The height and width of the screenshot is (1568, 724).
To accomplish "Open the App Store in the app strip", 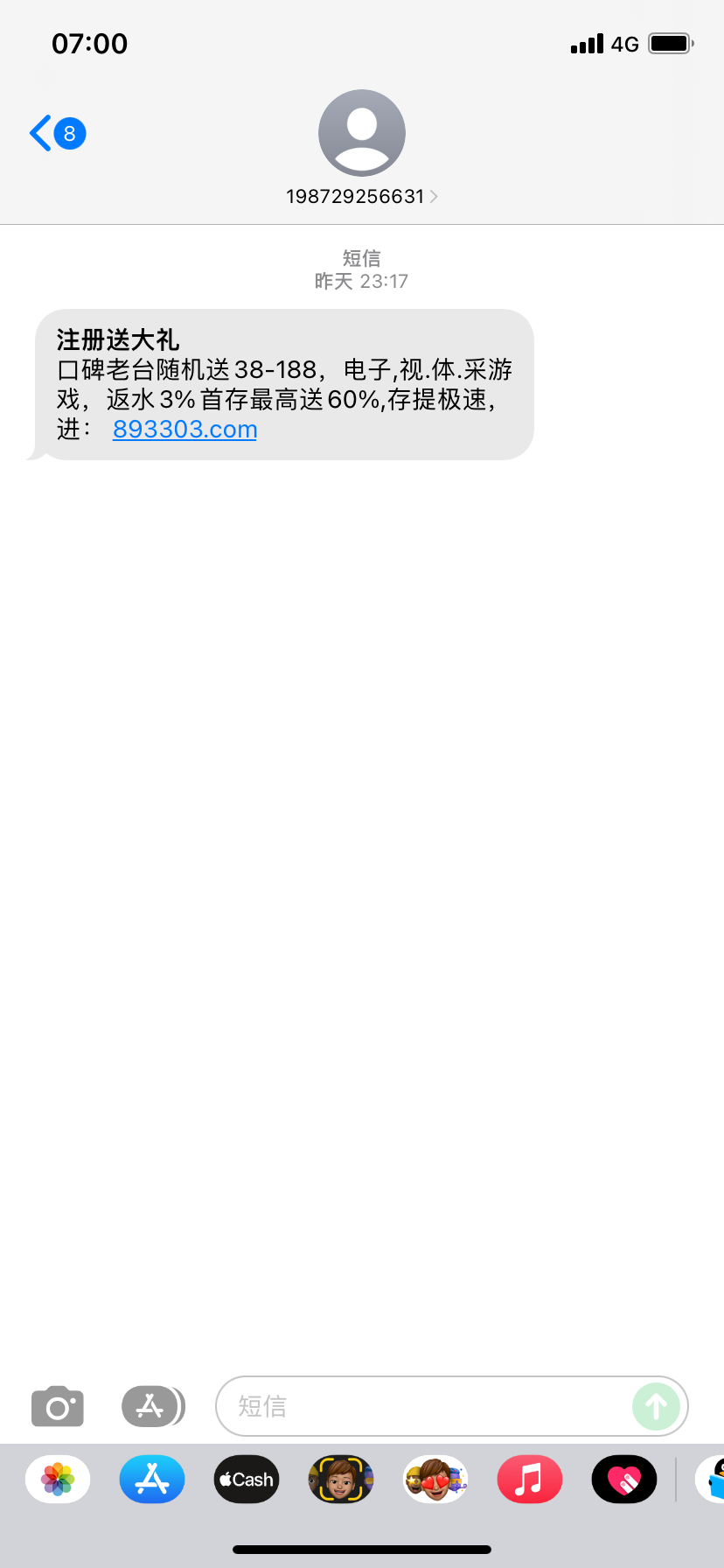I will [152, 1480].
